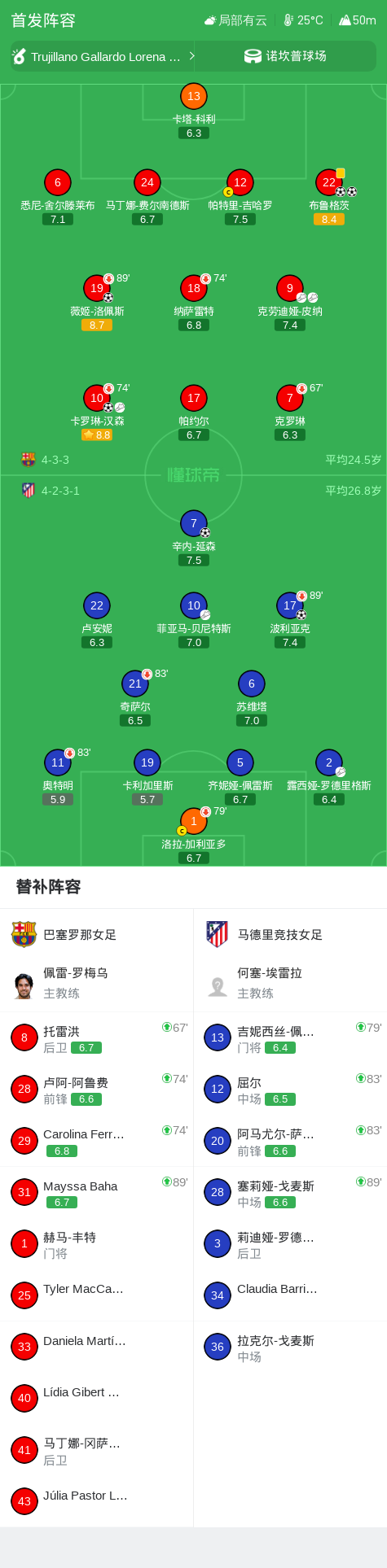Open substitute 吉妮西丝-佩 number 13
This screenshot has height=1568, width=387.
291,1037
